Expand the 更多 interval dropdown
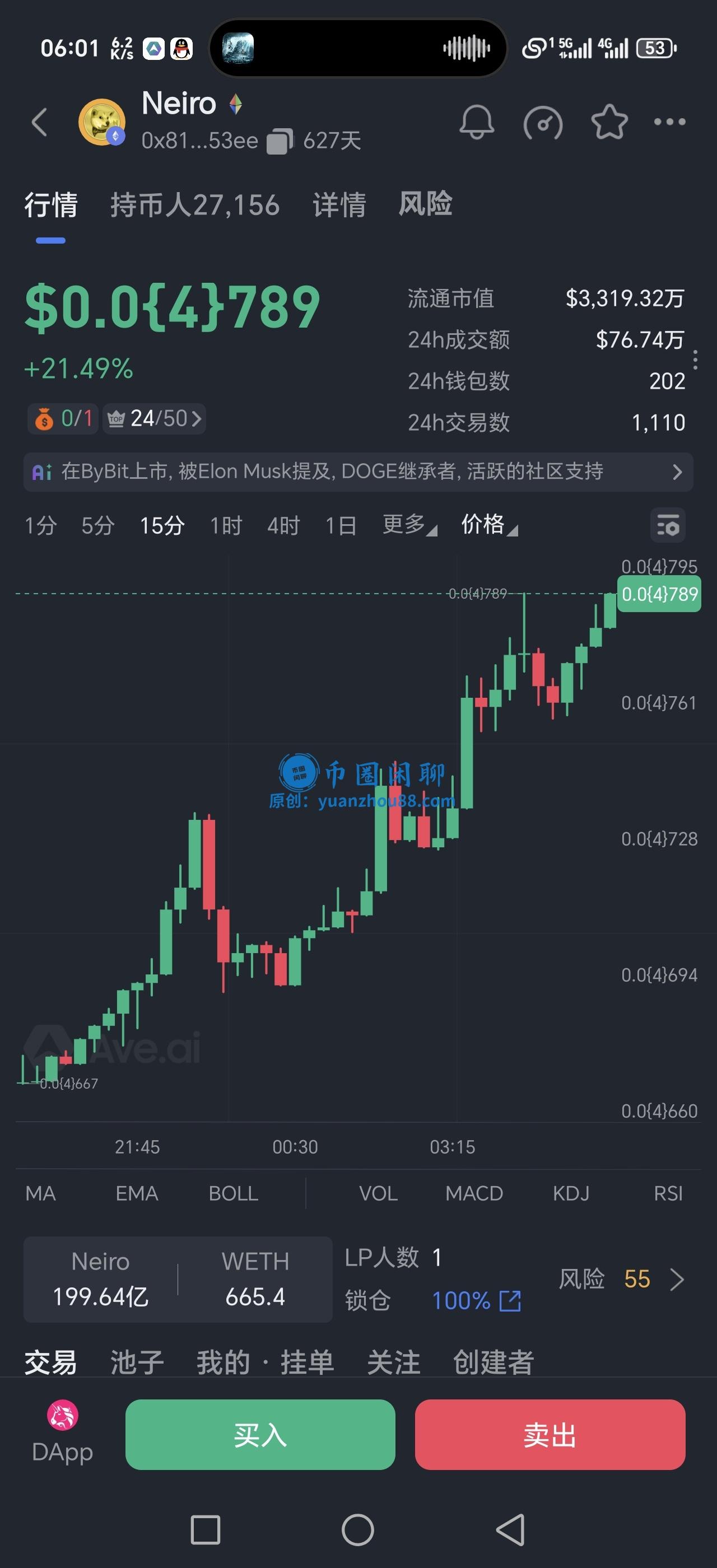 click(409, 525)
